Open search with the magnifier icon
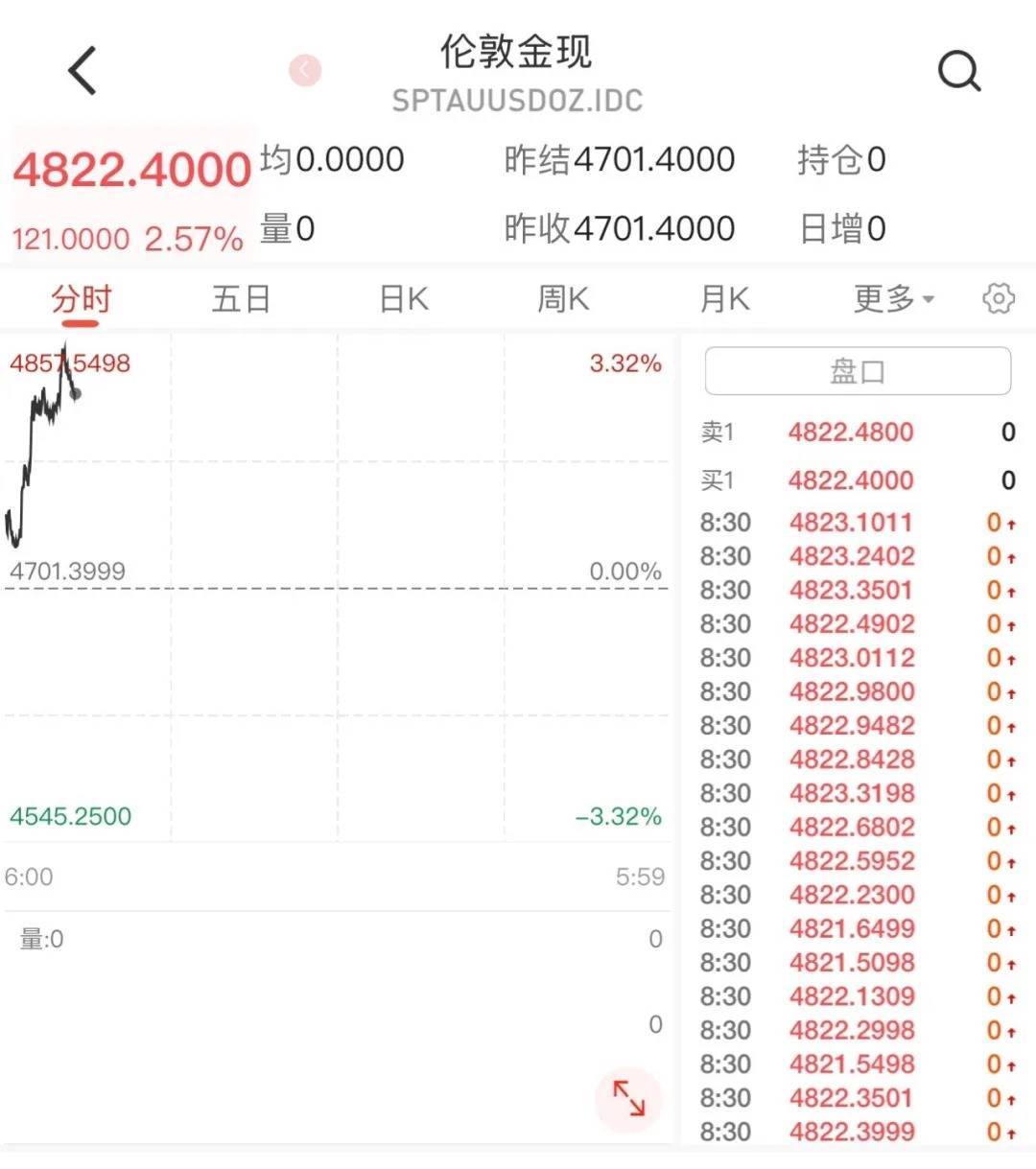 [x=958, y=70]
